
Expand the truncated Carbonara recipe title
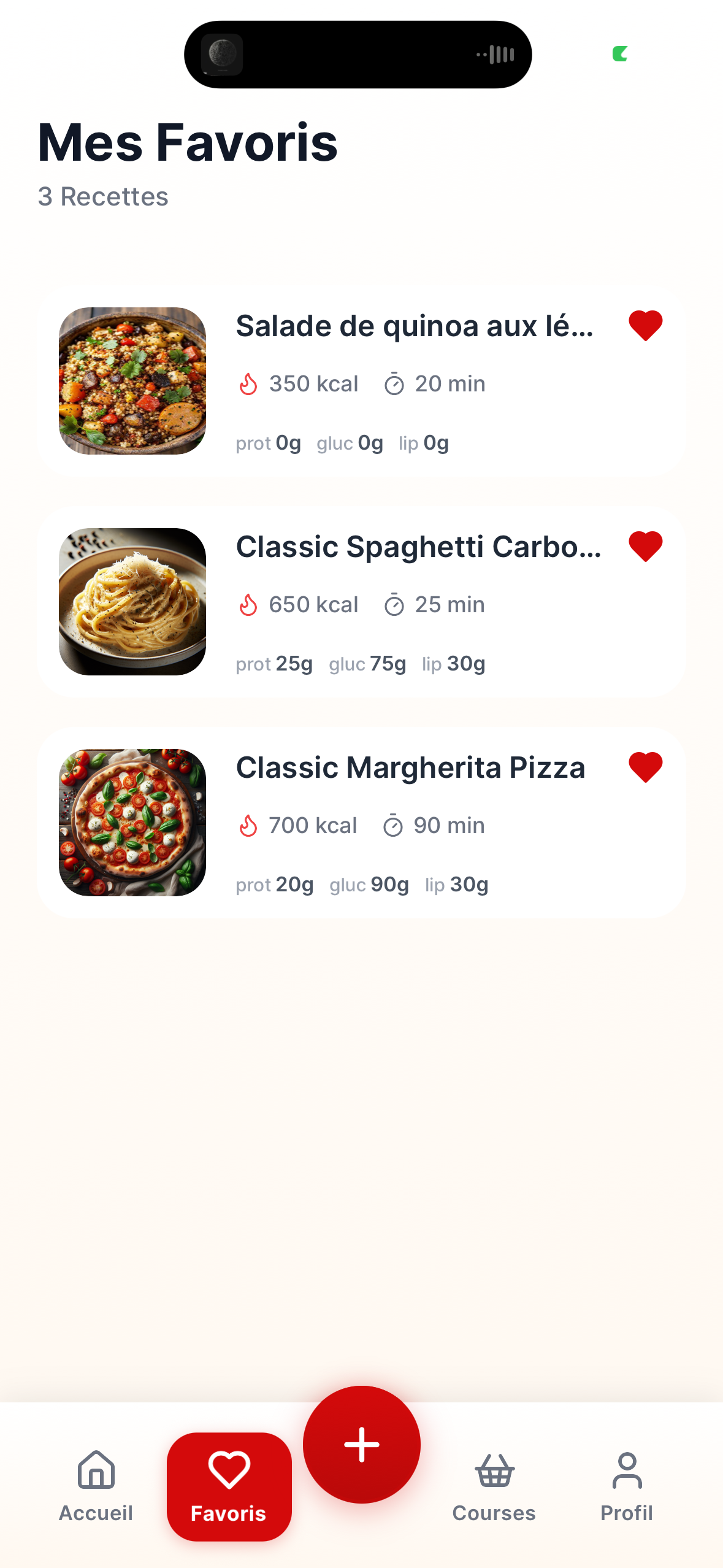tap(419, 547)
